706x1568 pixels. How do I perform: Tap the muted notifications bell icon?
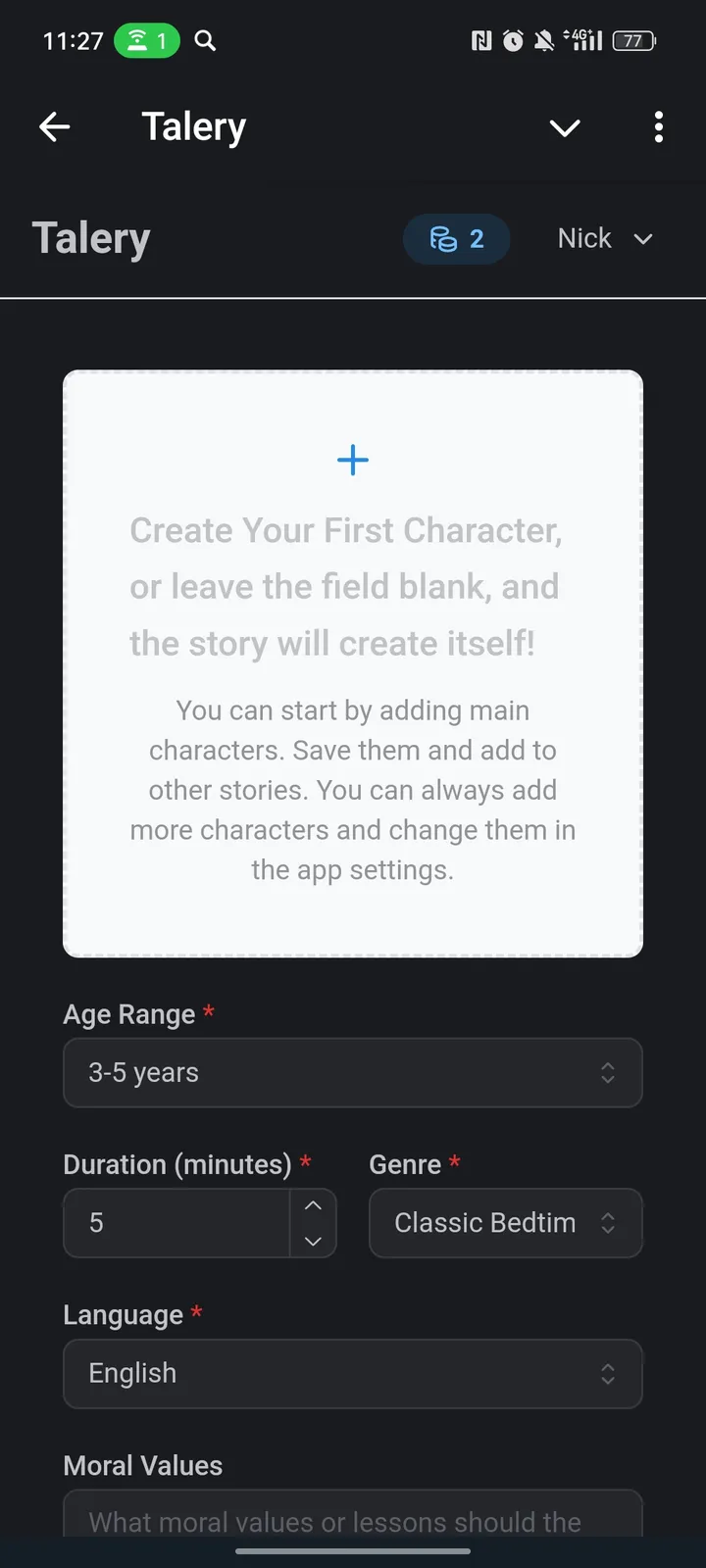pyautogui.click(x=543, y=40)
